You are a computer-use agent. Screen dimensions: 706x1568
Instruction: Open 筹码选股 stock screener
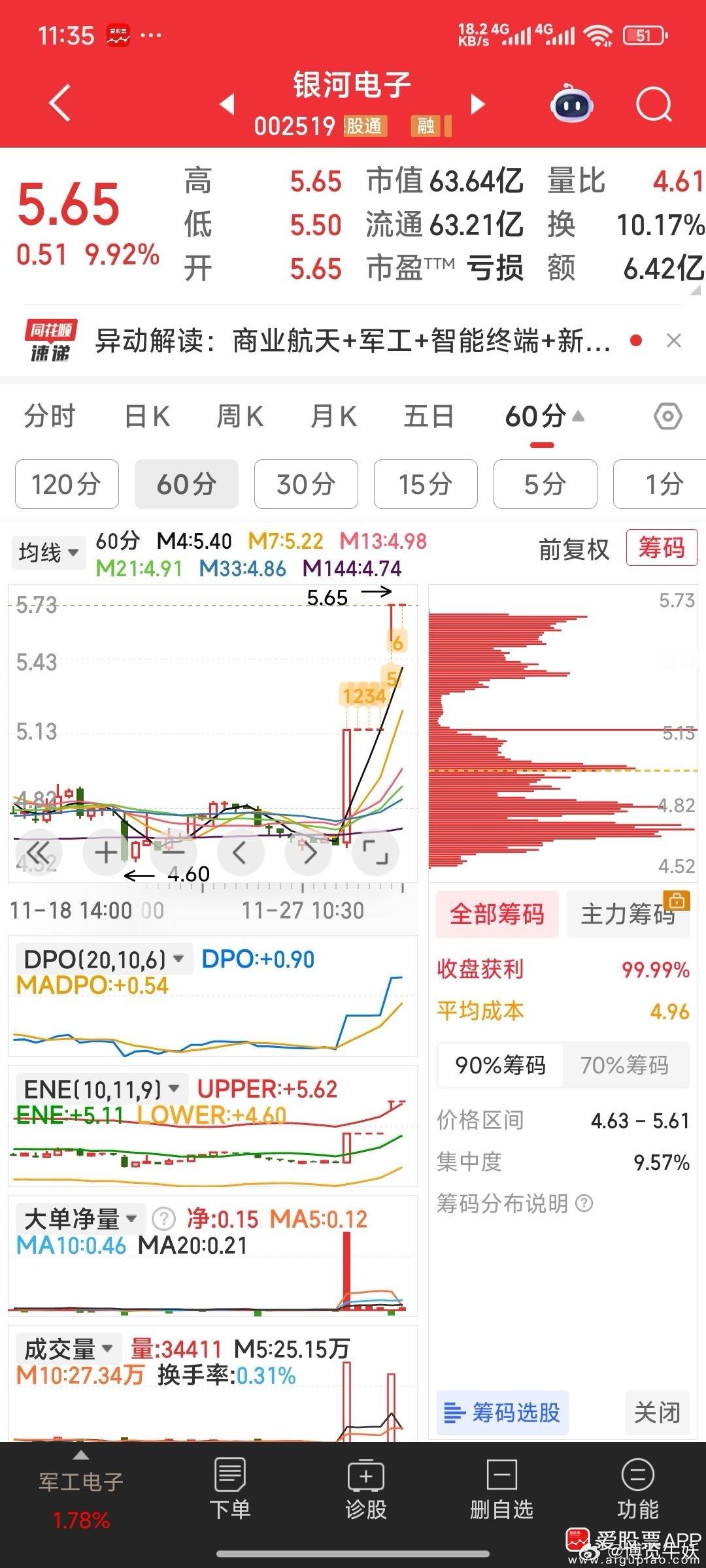coord(502,1413)
